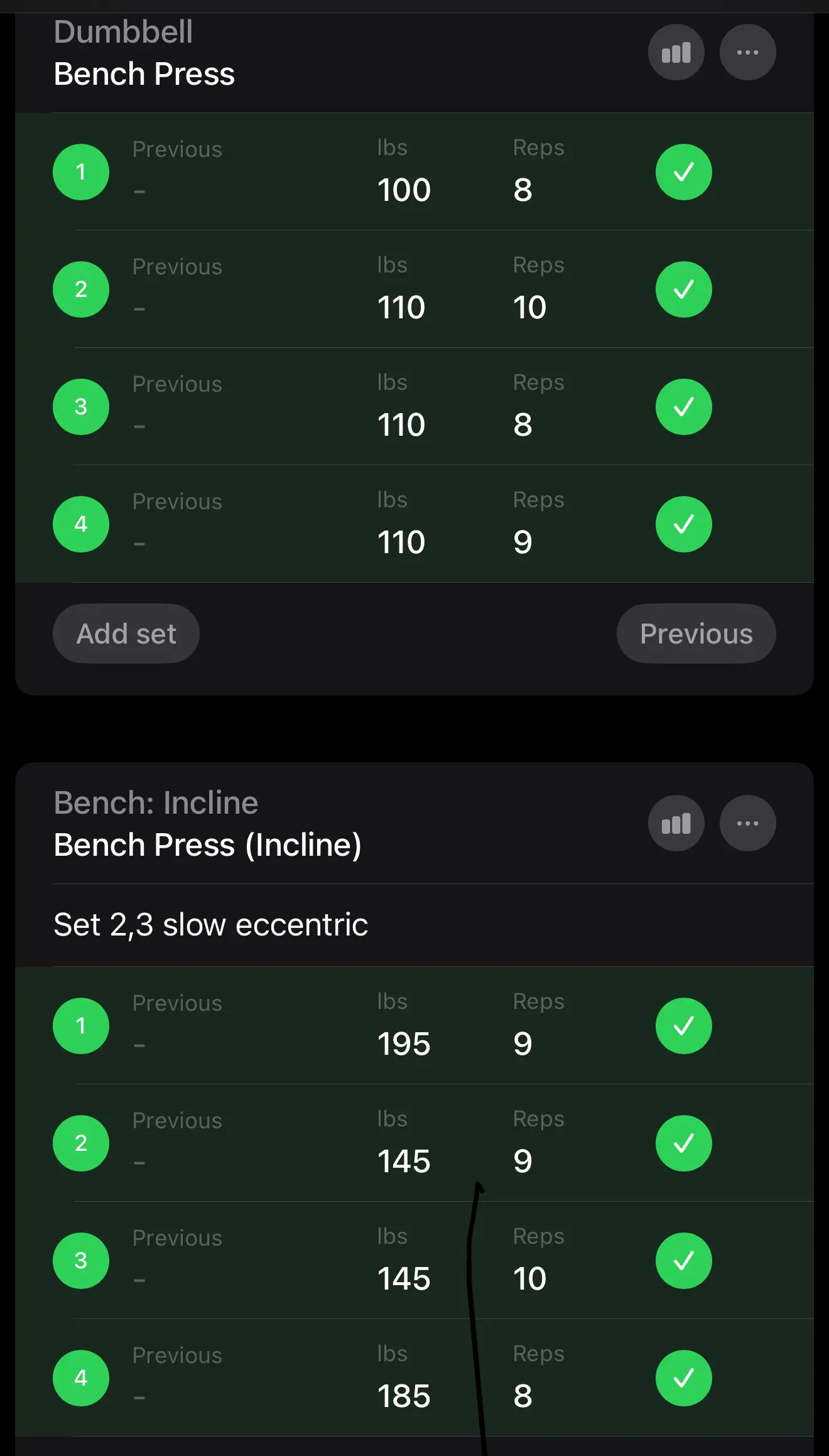This screenshot has width=829, height=1456.
Task: Edit the note Set 2,3 slow eccentric
Action: coord(211,925)
